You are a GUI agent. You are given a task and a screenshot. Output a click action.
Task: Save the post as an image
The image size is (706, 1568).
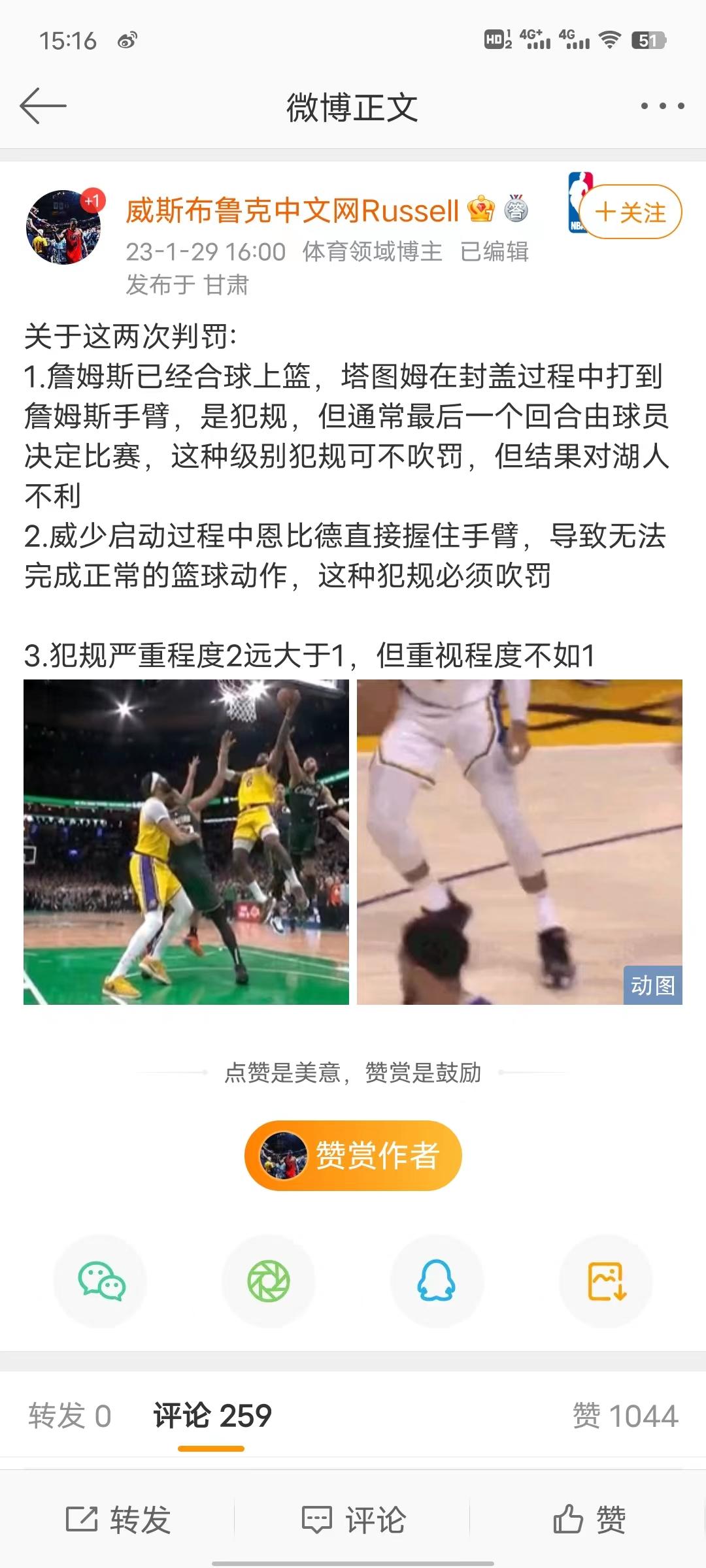pyautogui.click(x=606, y=1281)
